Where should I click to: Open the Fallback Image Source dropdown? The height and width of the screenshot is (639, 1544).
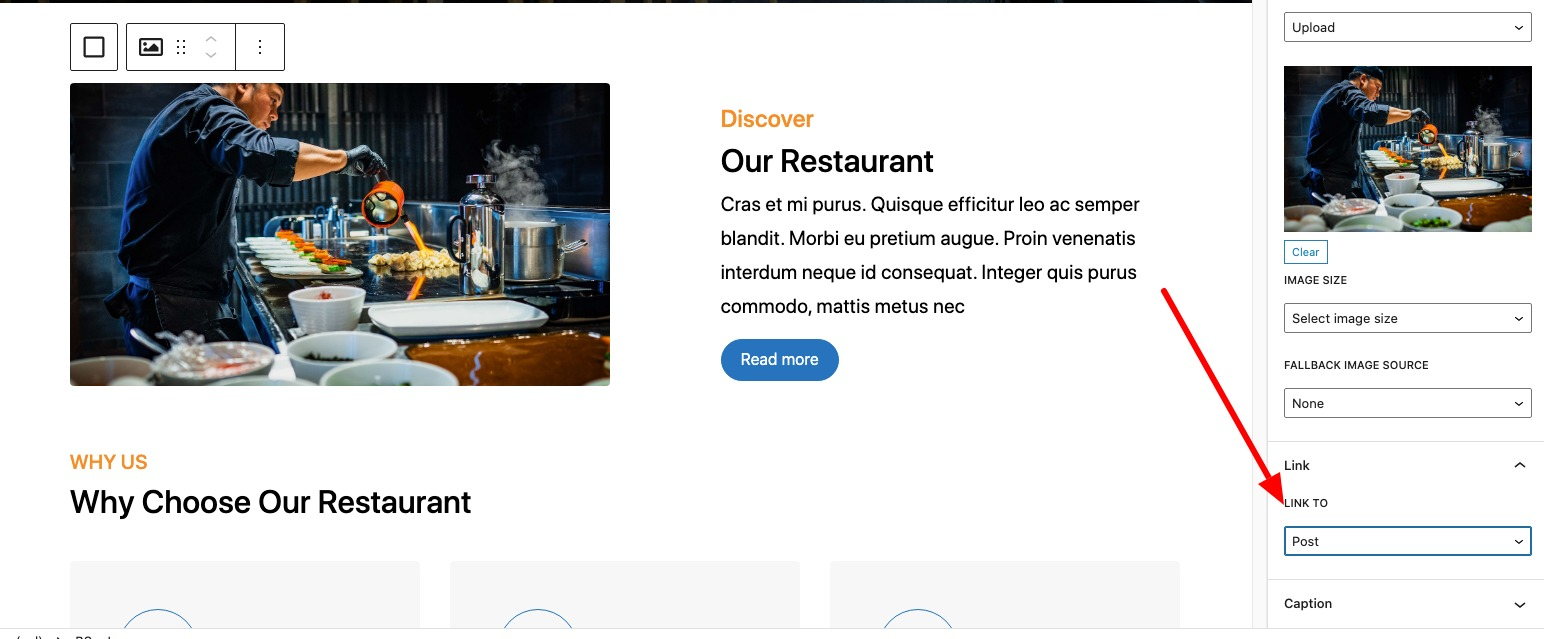[1407, 404]
